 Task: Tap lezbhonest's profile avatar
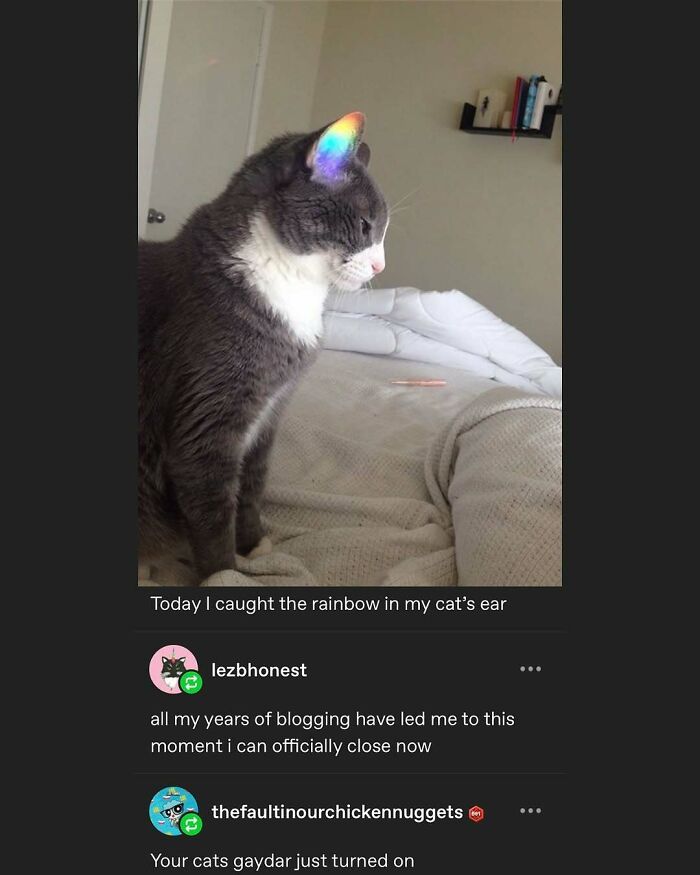(x=174, y=669)
